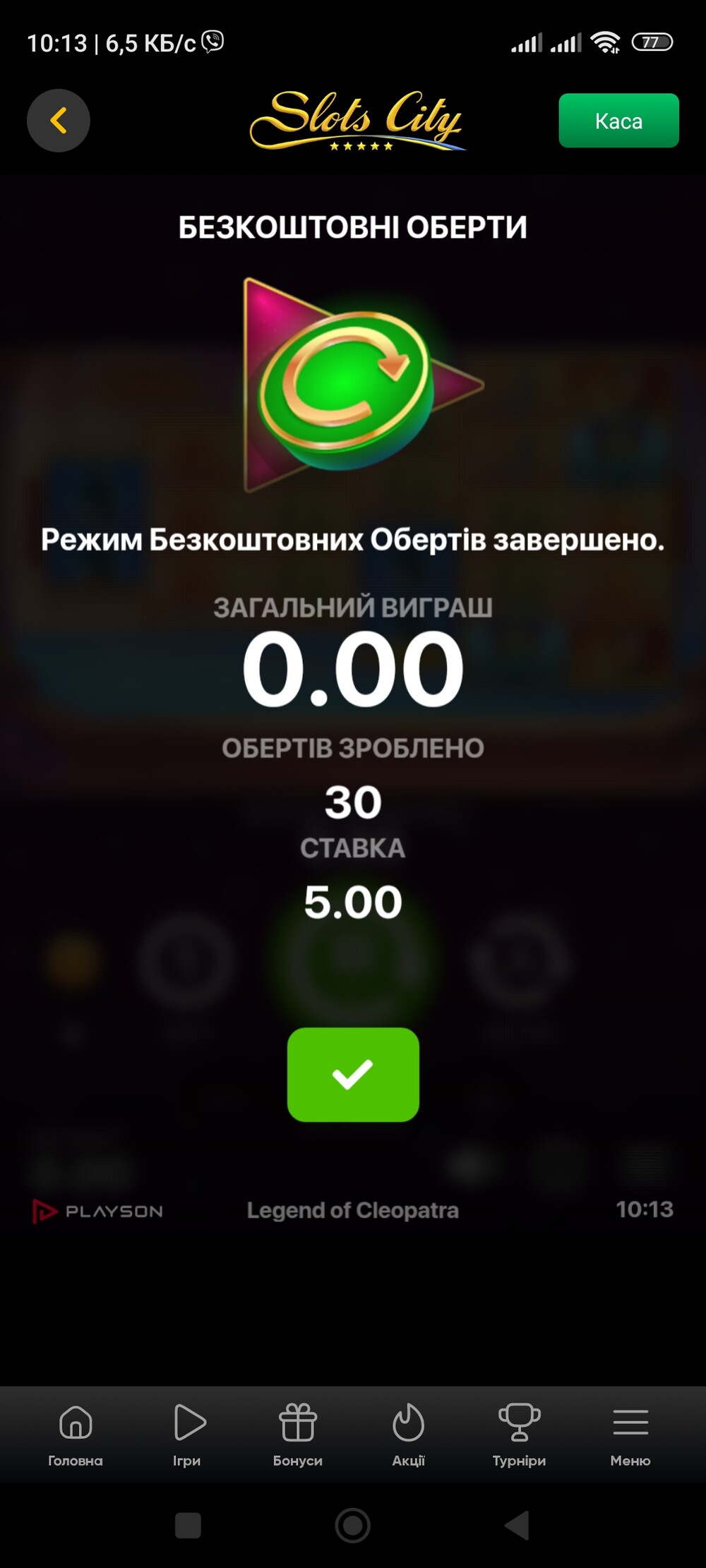Confirm with the green checkmark button
The image size is (706, 1568).
(x=353, y=1075)
